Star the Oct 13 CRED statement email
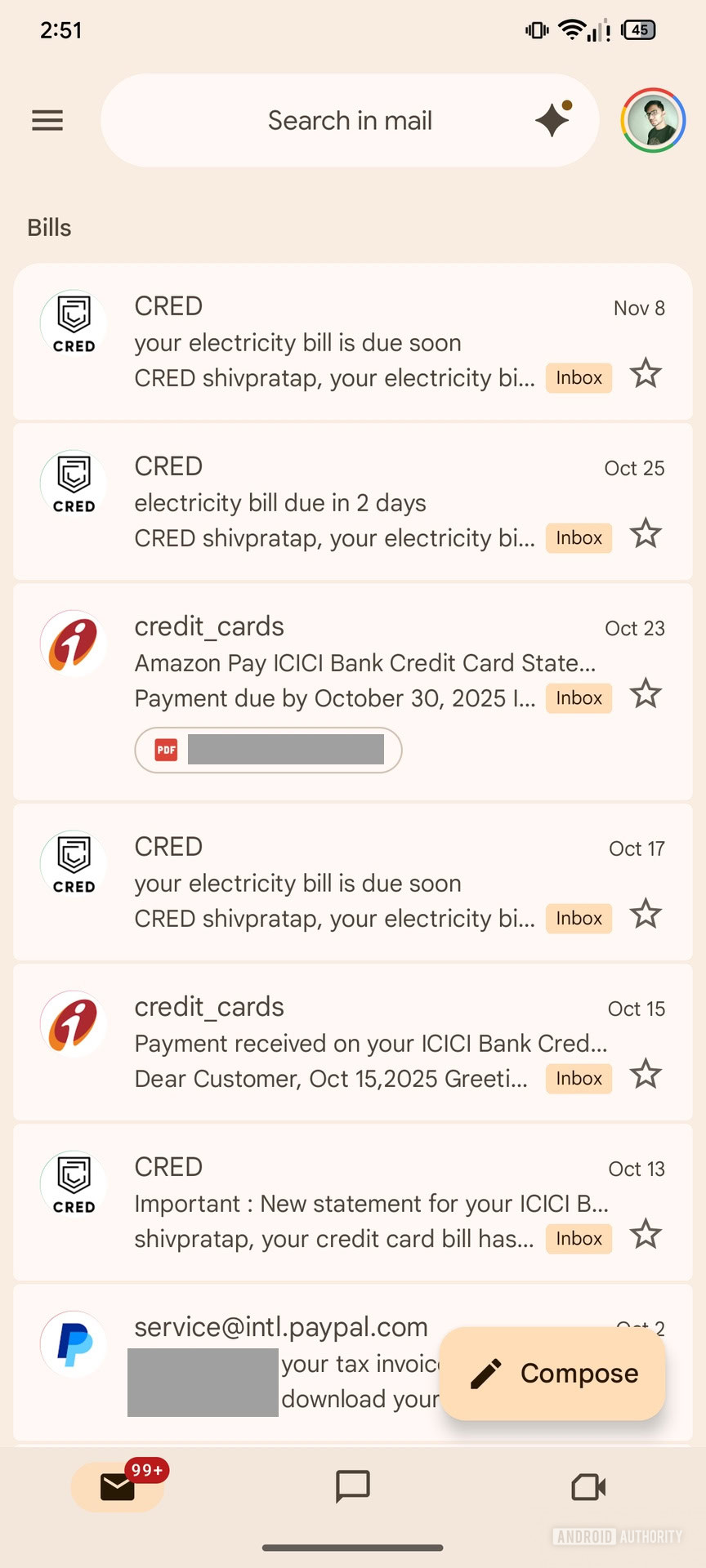 pos(646,1236)
